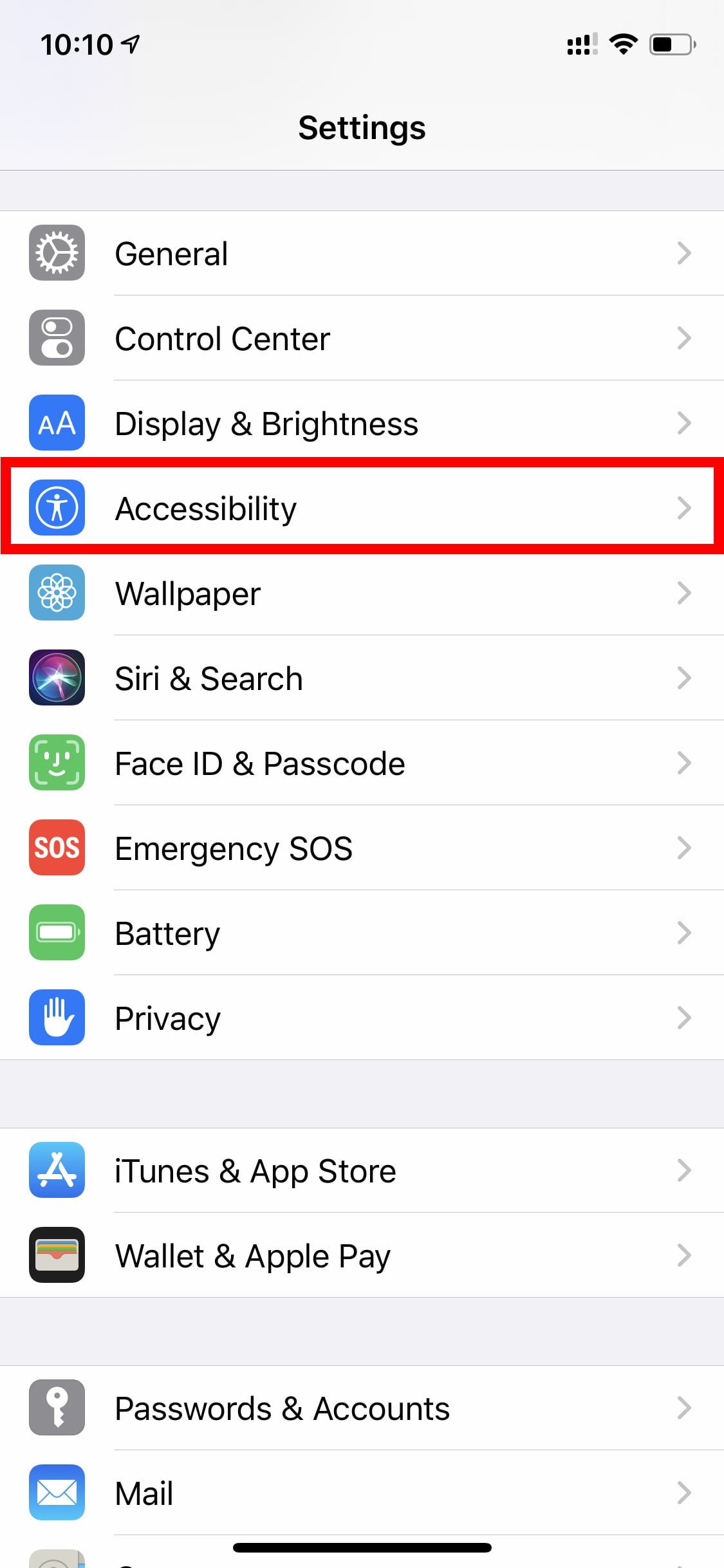
Task: Open General settings
Action: point(362,253)
